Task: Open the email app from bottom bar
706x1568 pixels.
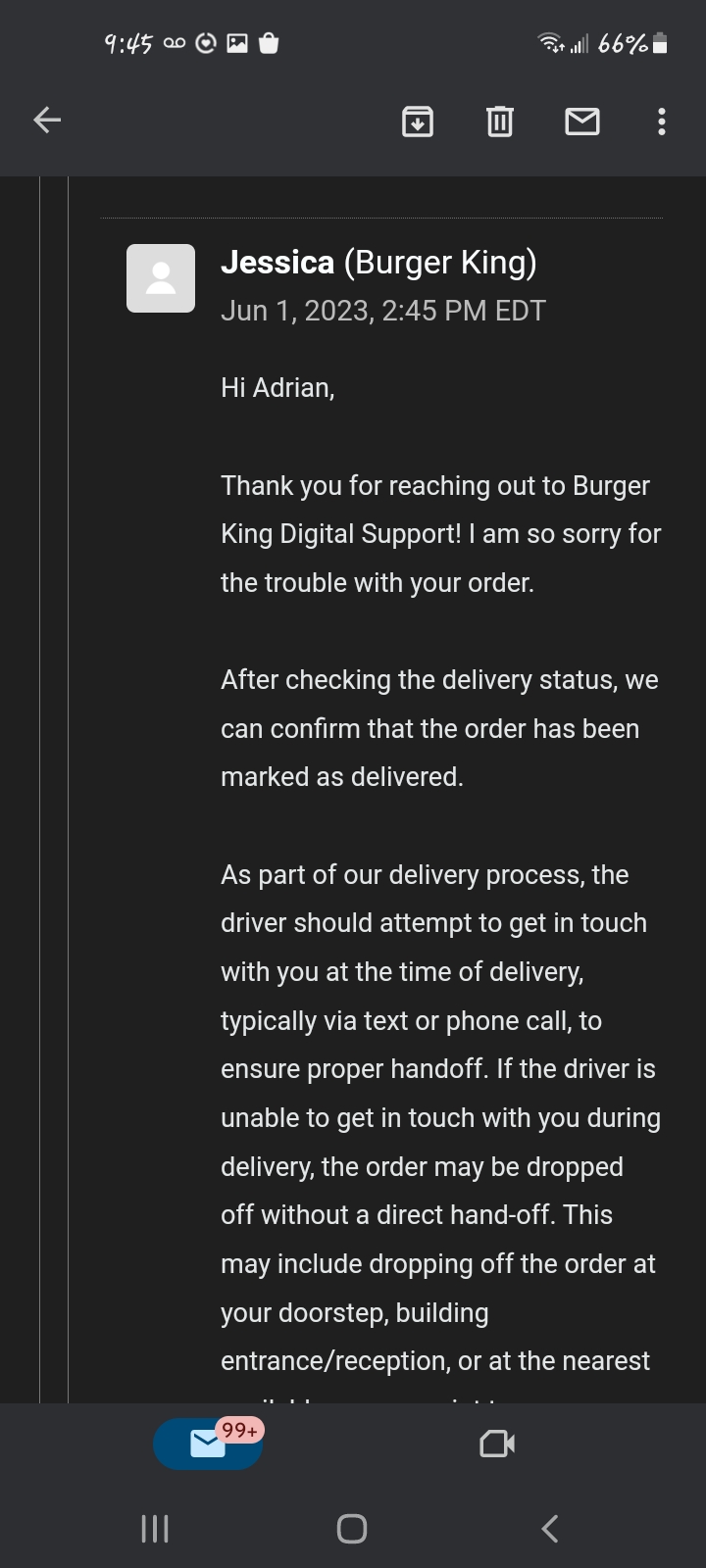Action: click(x=207, y=1443)
